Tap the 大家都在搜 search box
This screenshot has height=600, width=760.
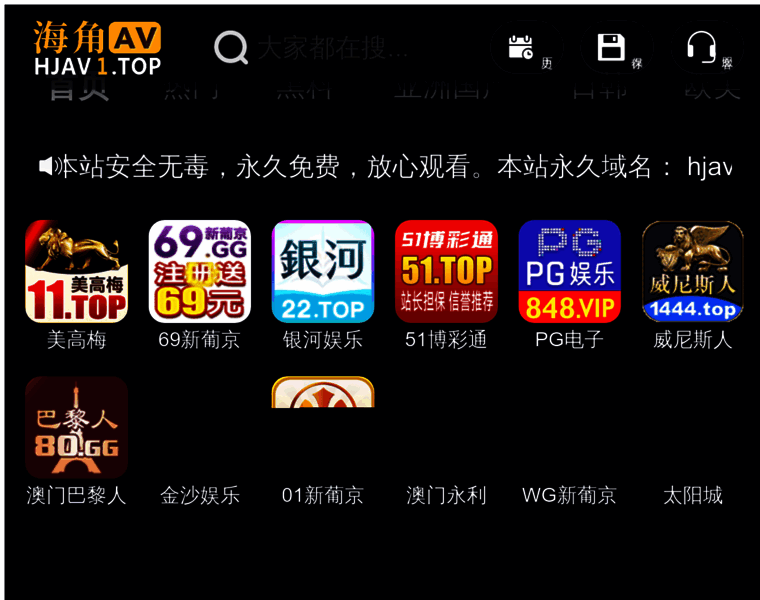tap(330, 47)
